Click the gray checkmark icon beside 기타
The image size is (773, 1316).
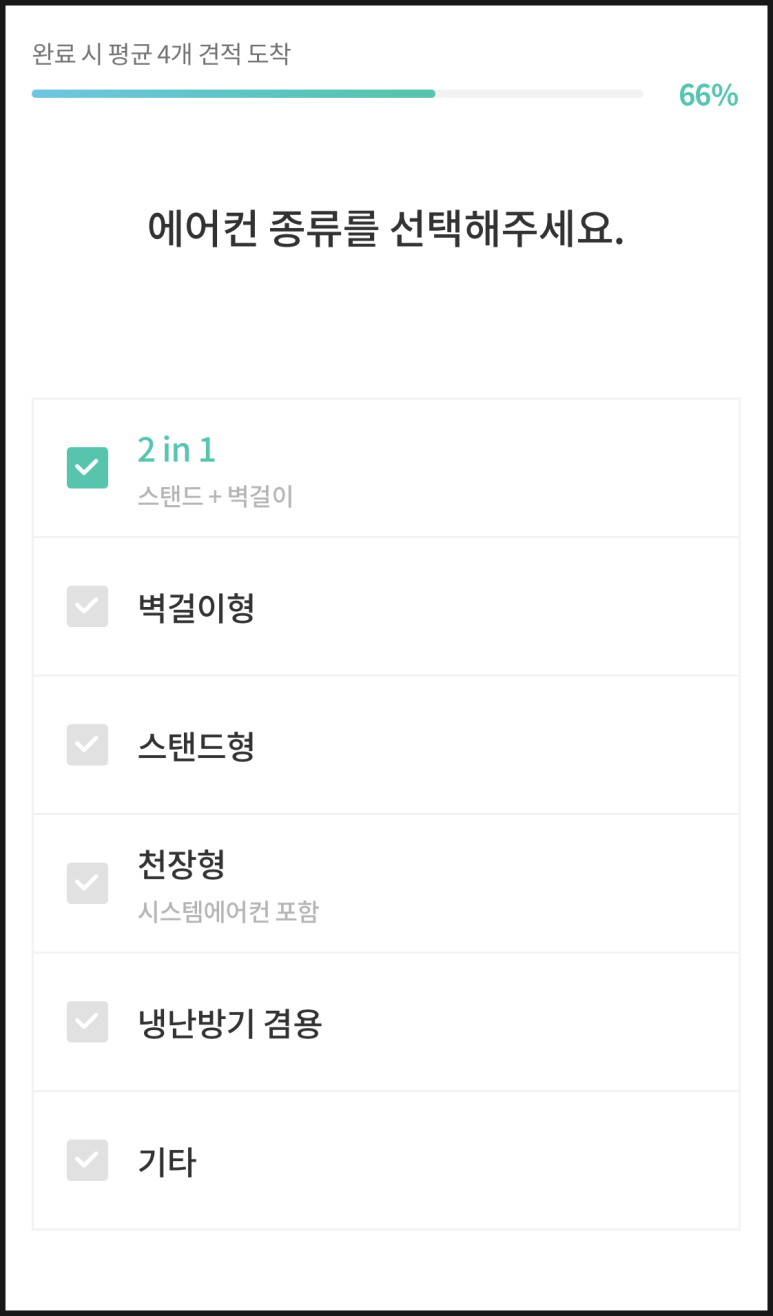click(x=87, y=1160)
